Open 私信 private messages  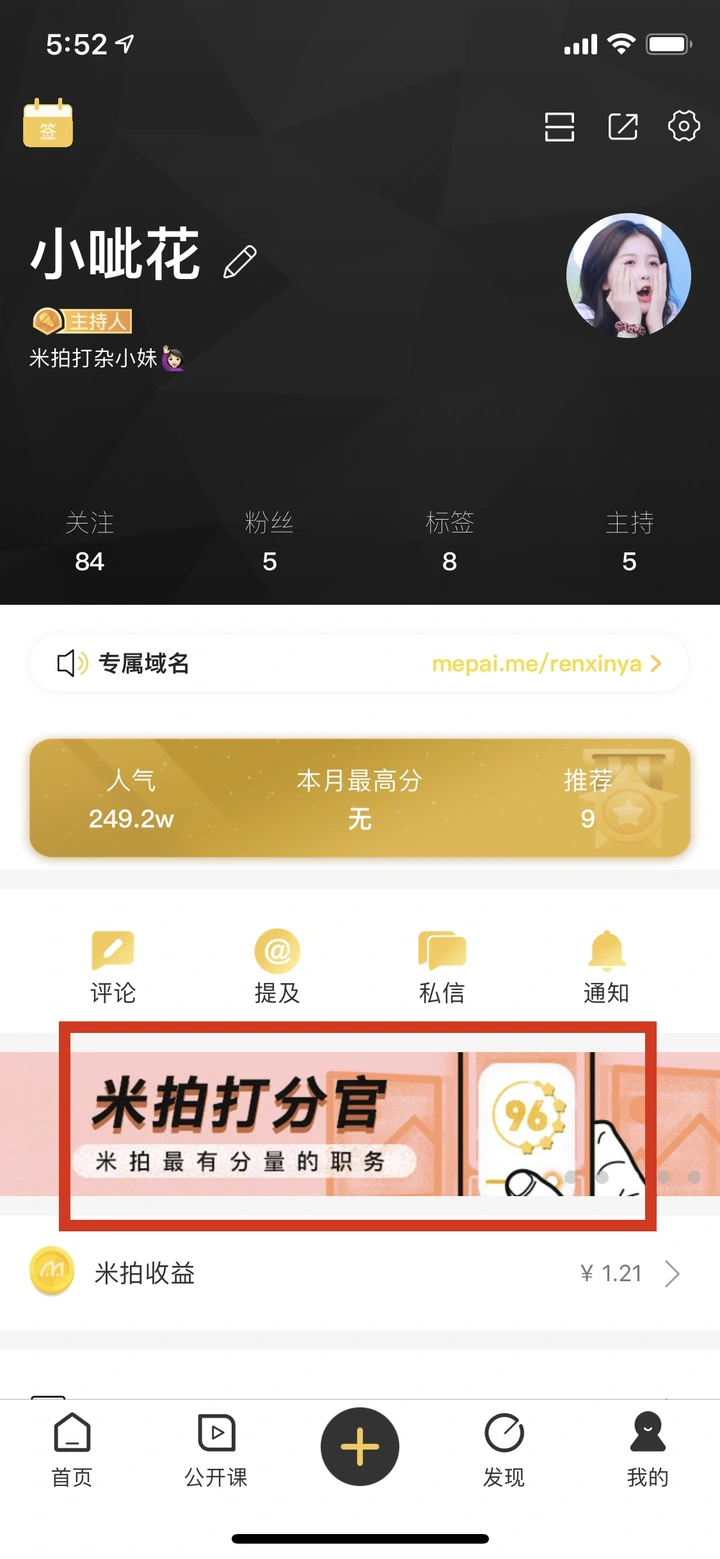tap(441, 967)
